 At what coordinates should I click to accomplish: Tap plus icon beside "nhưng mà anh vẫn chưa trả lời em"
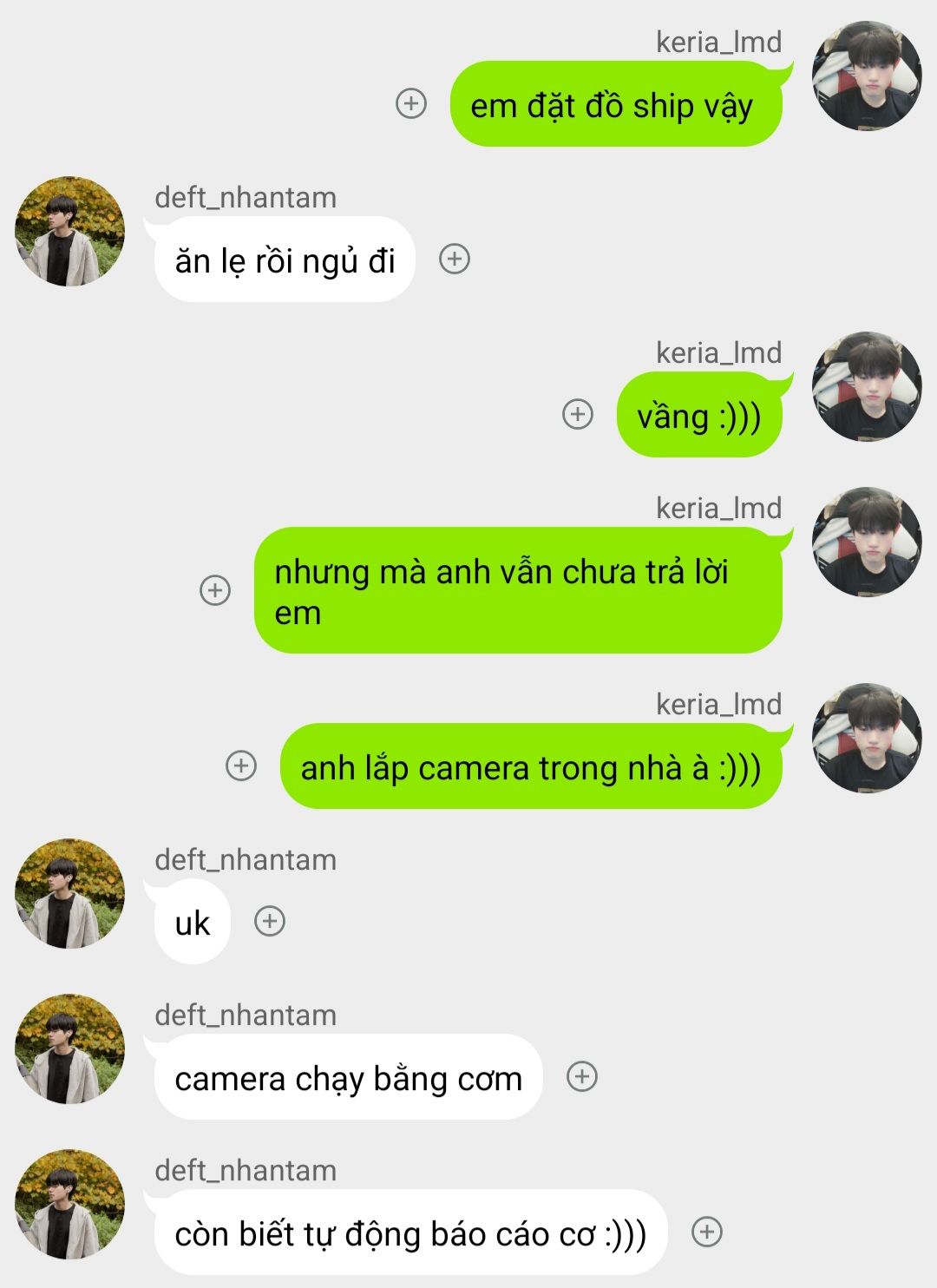click(x=215, y=590)
